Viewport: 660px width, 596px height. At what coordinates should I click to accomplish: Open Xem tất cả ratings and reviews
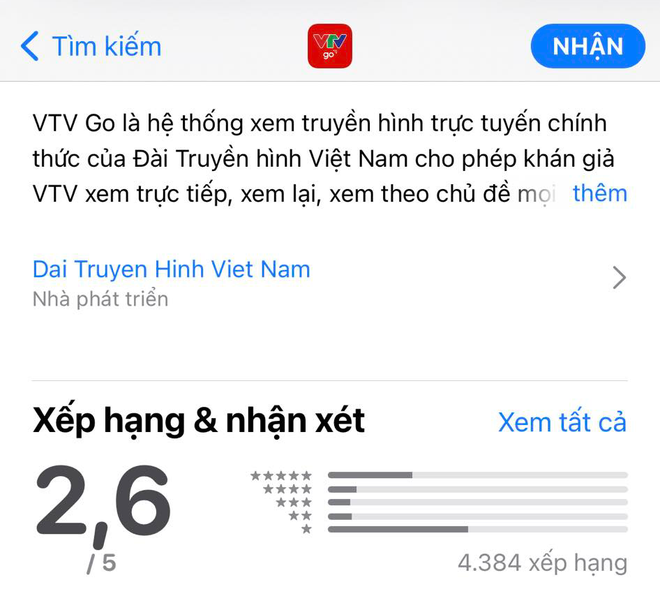point(562,423)
